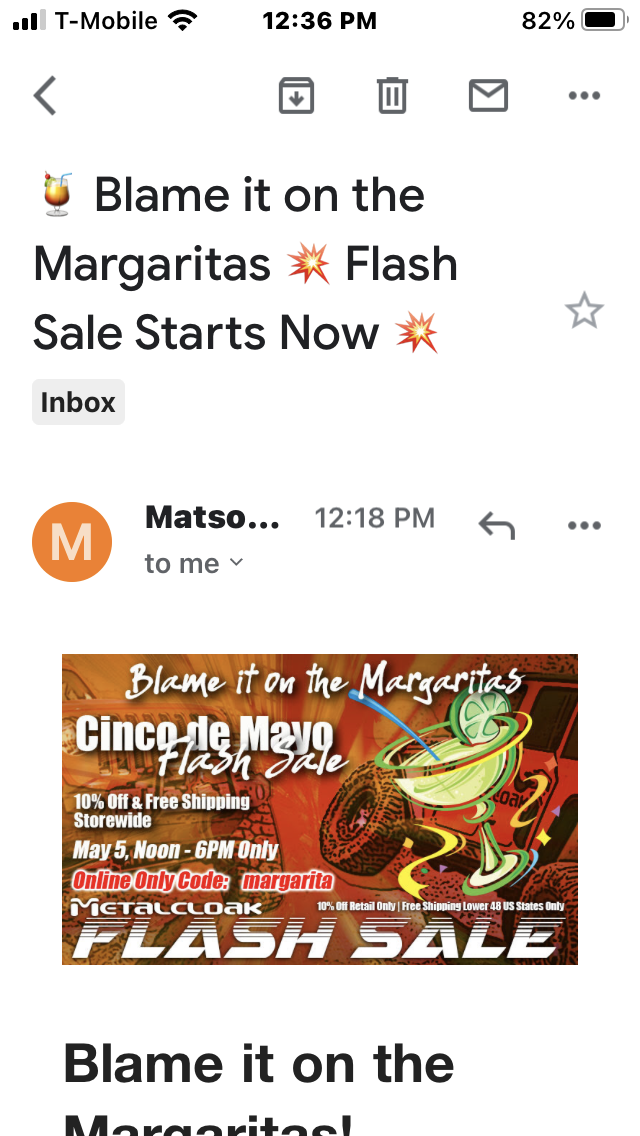Tap the Inbox label chip
The width and height of the screenshot is (640, 1136).
click(78, 402)
